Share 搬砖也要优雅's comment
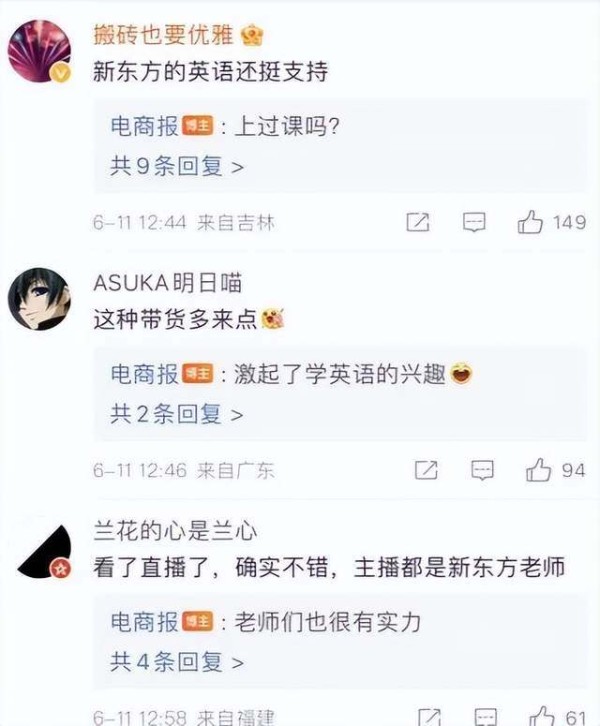This screenshot has height=726, width=600. tap(418, 222)
